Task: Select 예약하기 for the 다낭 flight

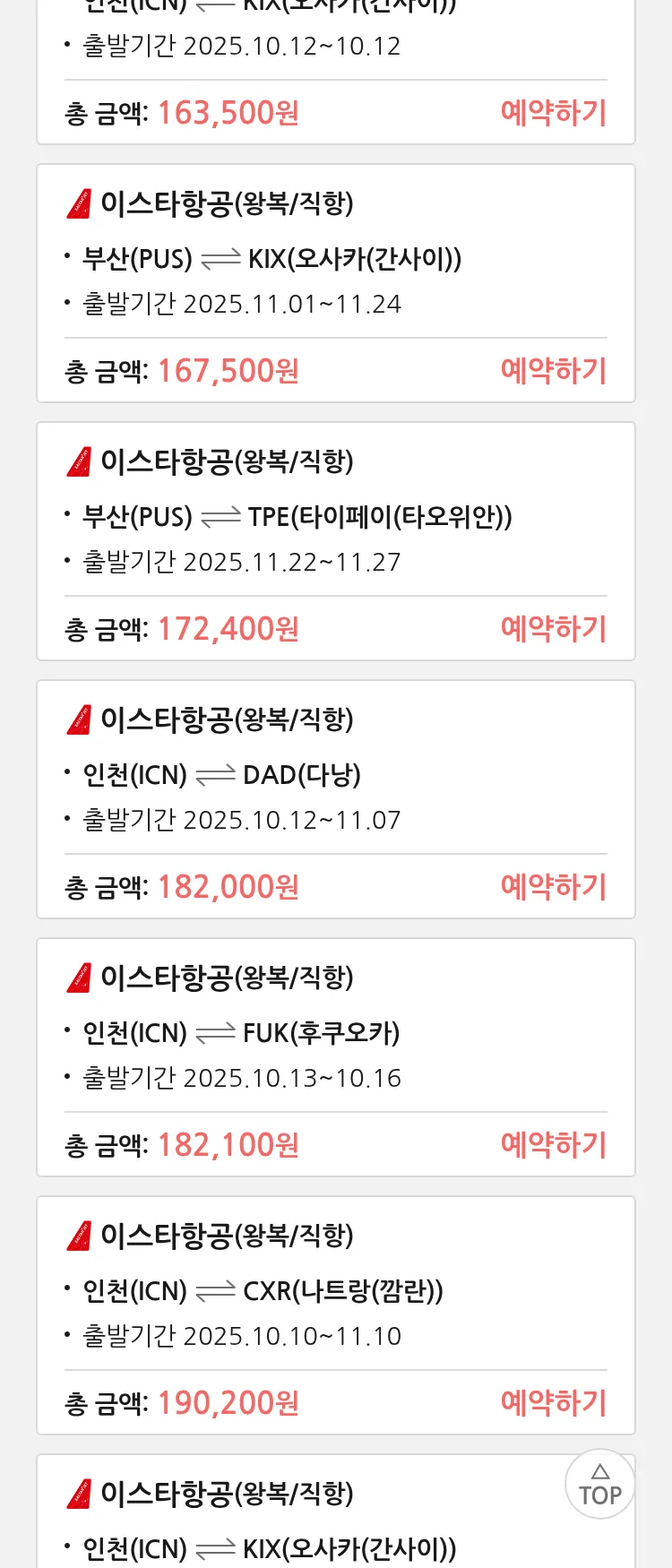Action: (553, 887)
